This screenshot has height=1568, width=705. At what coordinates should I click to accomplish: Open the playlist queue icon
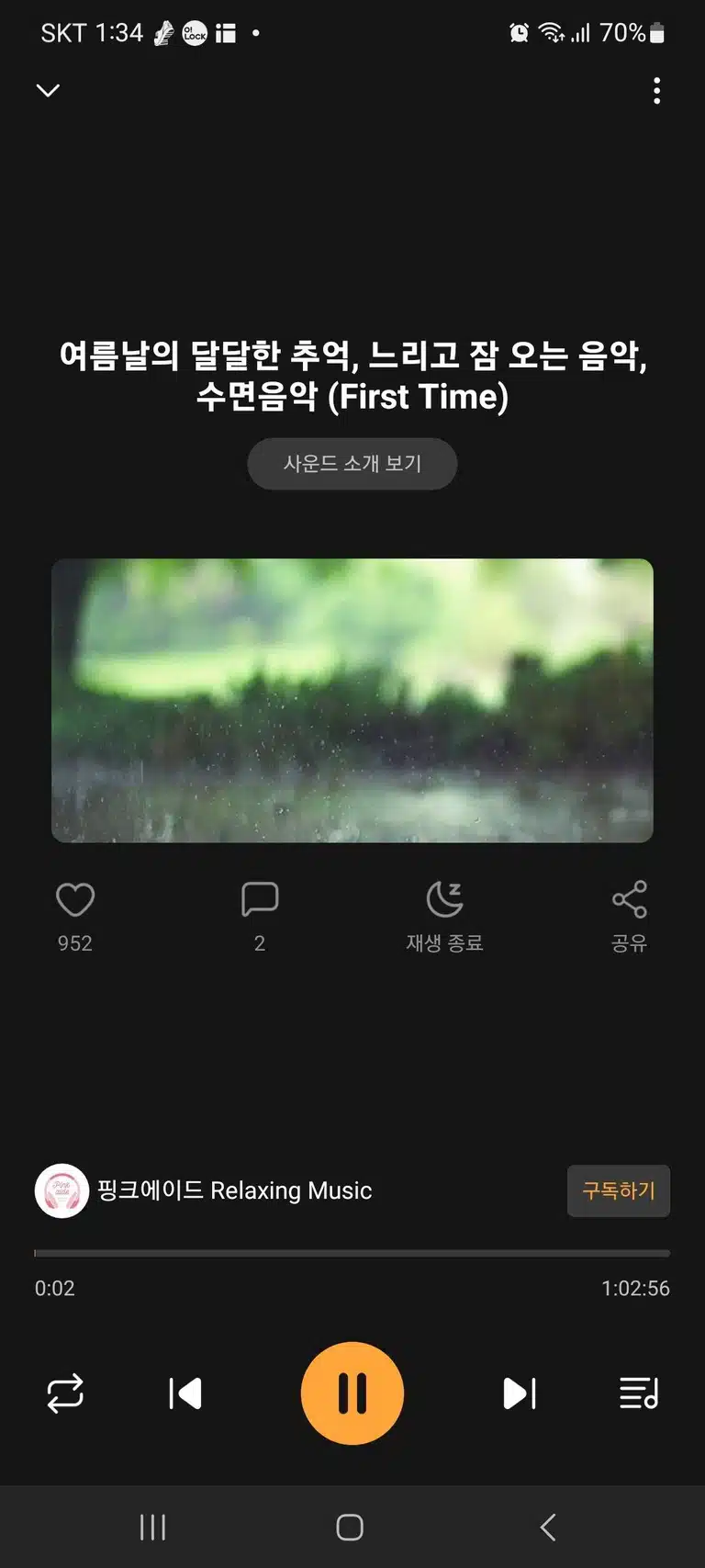pos(639,1393)
